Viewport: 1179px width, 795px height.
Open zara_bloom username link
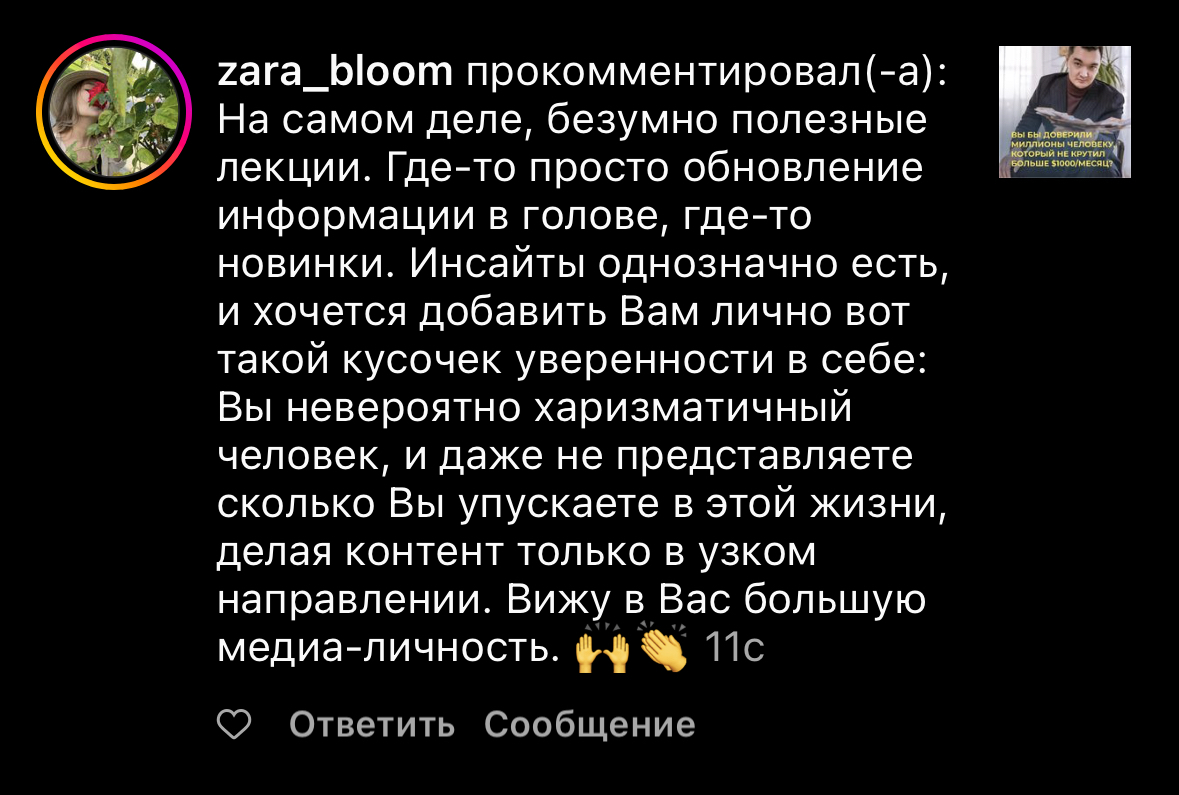(x=335, y=73)
